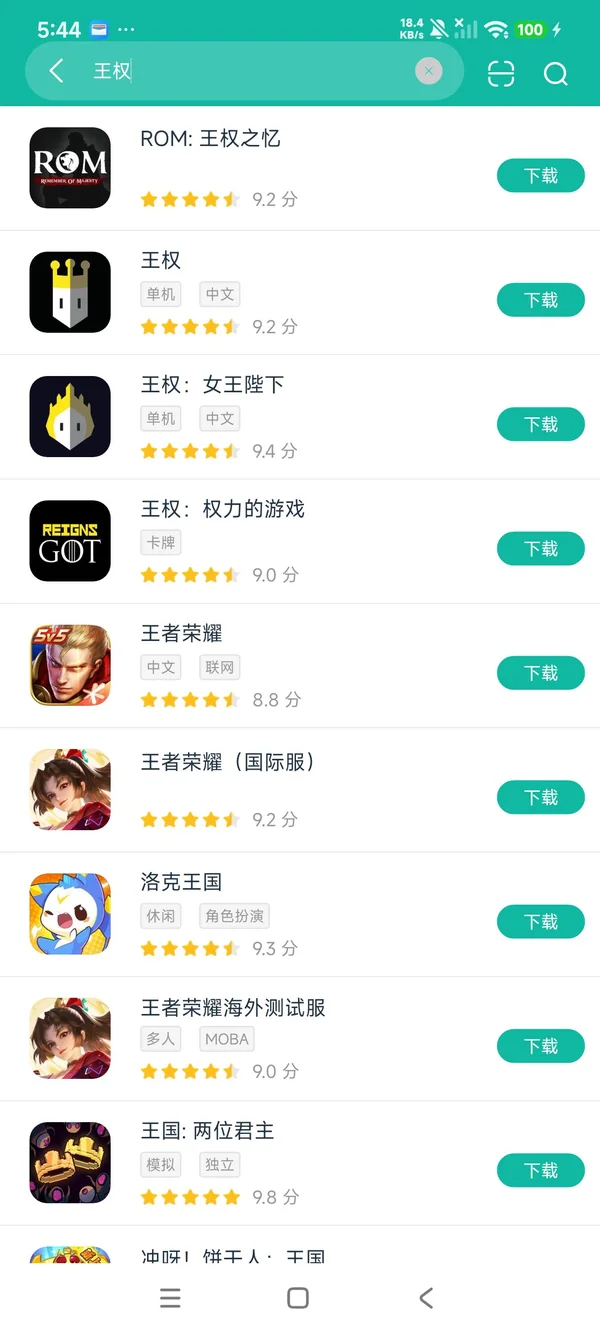The height and width of the screenshot is (1333, 600).
Task: Download the game 王权
Action: 540,300
